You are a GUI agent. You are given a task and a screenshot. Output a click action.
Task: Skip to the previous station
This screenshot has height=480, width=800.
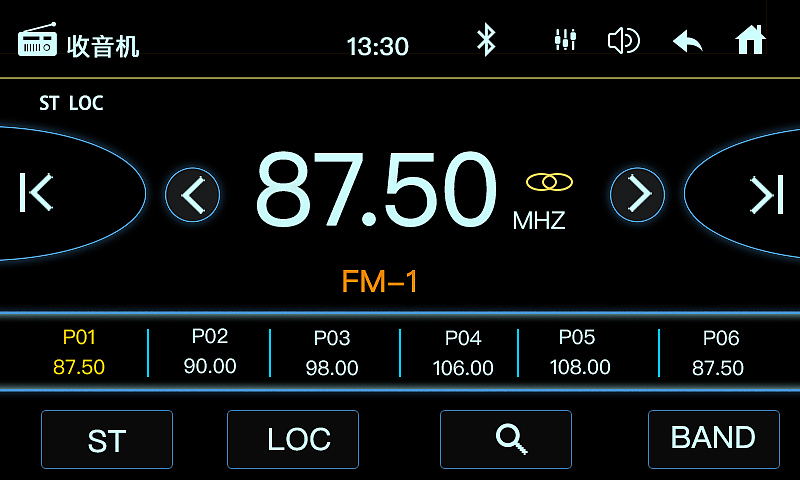click(37, 193)
